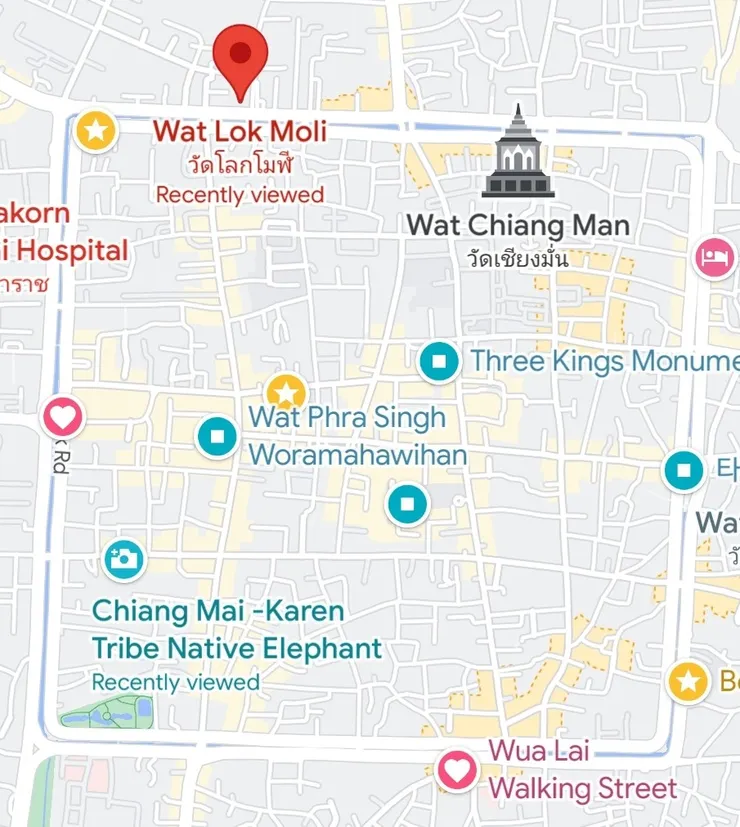
Task: Tap the pink hotel bed marker
Action: 714,256
